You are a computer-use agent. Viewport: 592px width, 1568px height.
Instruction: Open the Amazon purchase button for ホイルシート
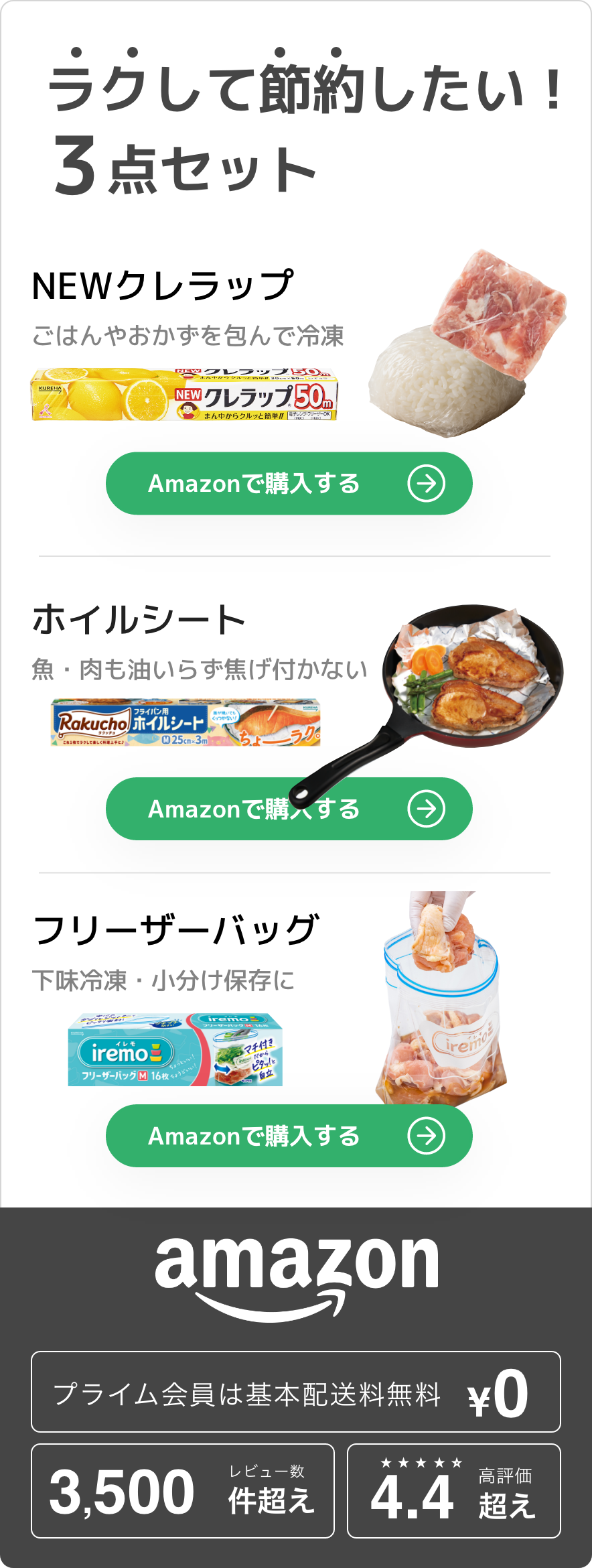(375, 809)
